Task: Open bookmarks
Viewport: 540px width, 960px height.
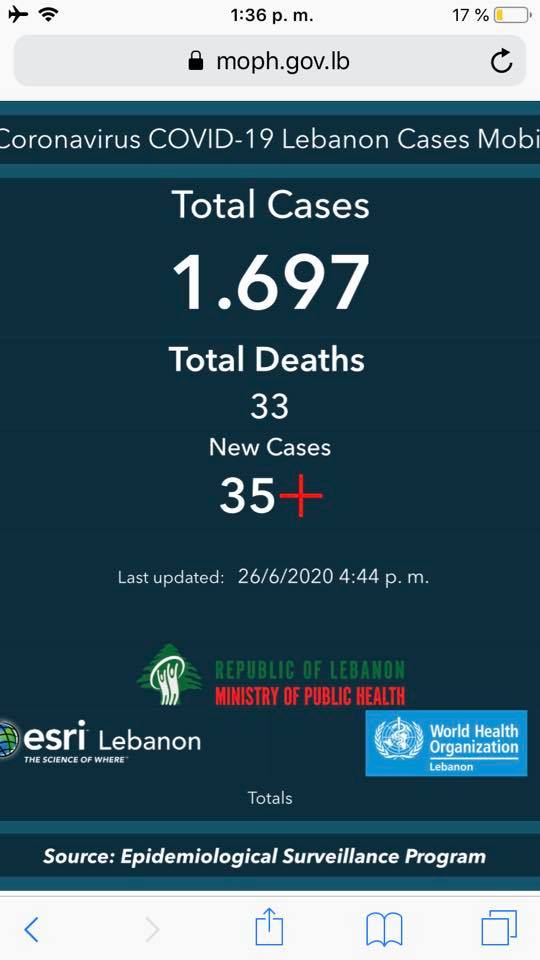Action: coord(384,929)
